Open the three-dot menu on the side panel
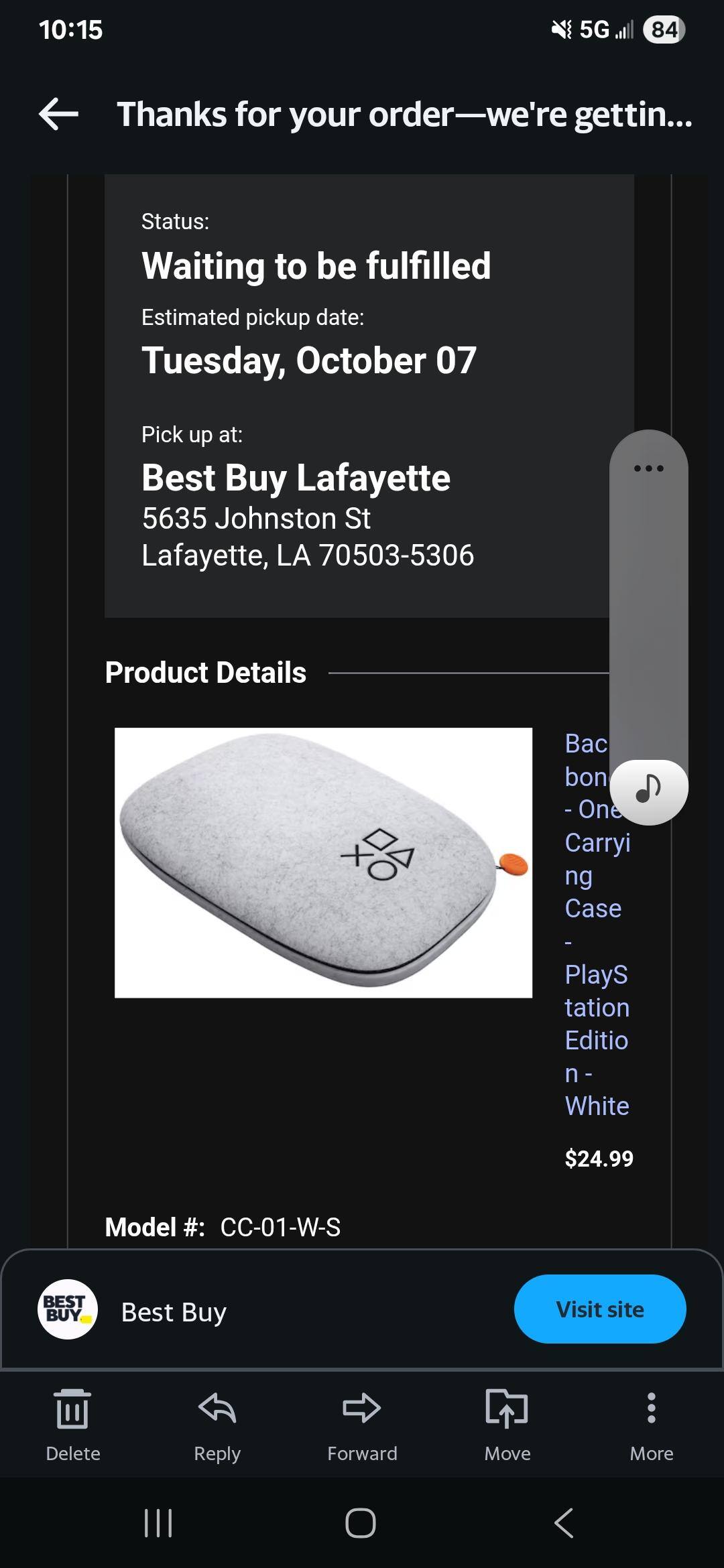The image size is (724, 1568). point(648,469)
